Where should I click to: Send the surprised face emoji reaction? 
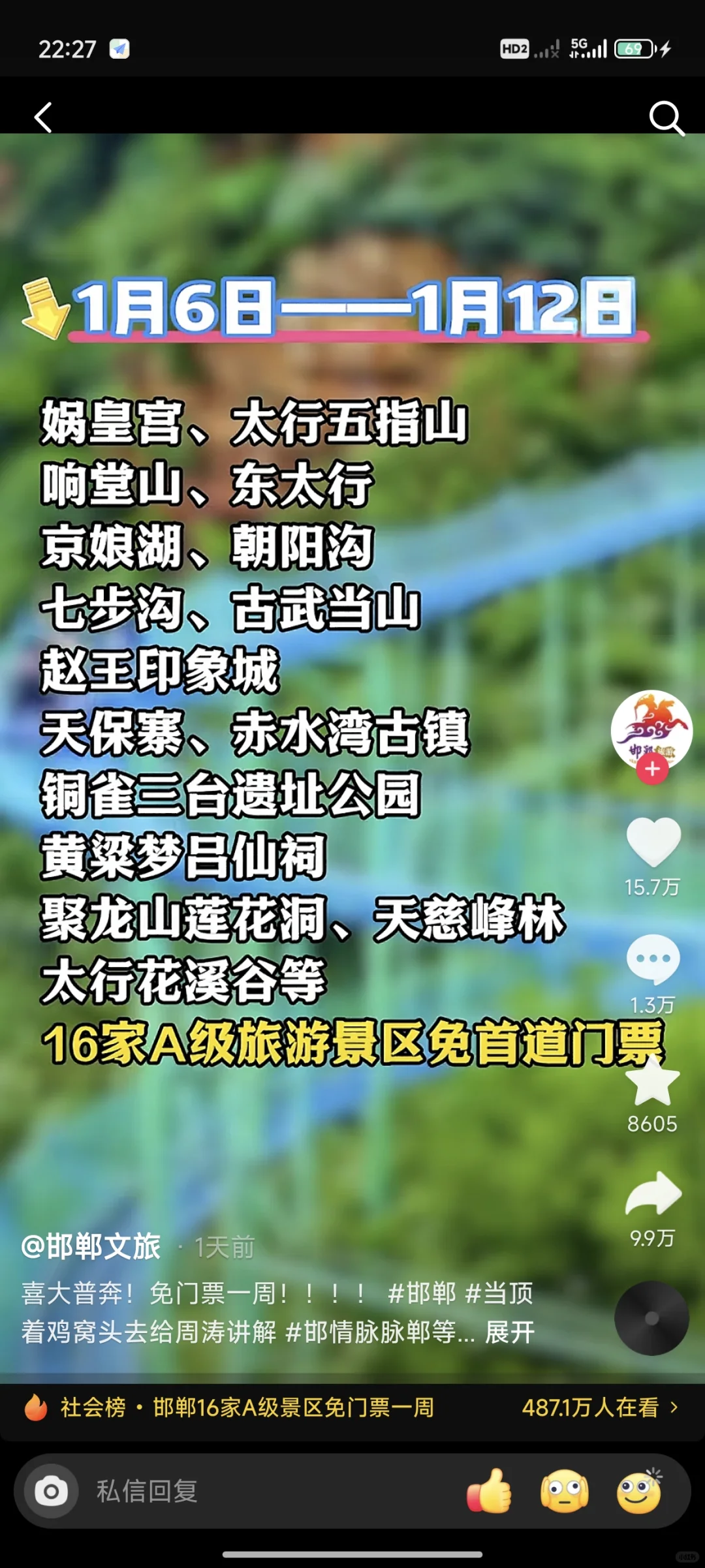[x=564, y=1491]
